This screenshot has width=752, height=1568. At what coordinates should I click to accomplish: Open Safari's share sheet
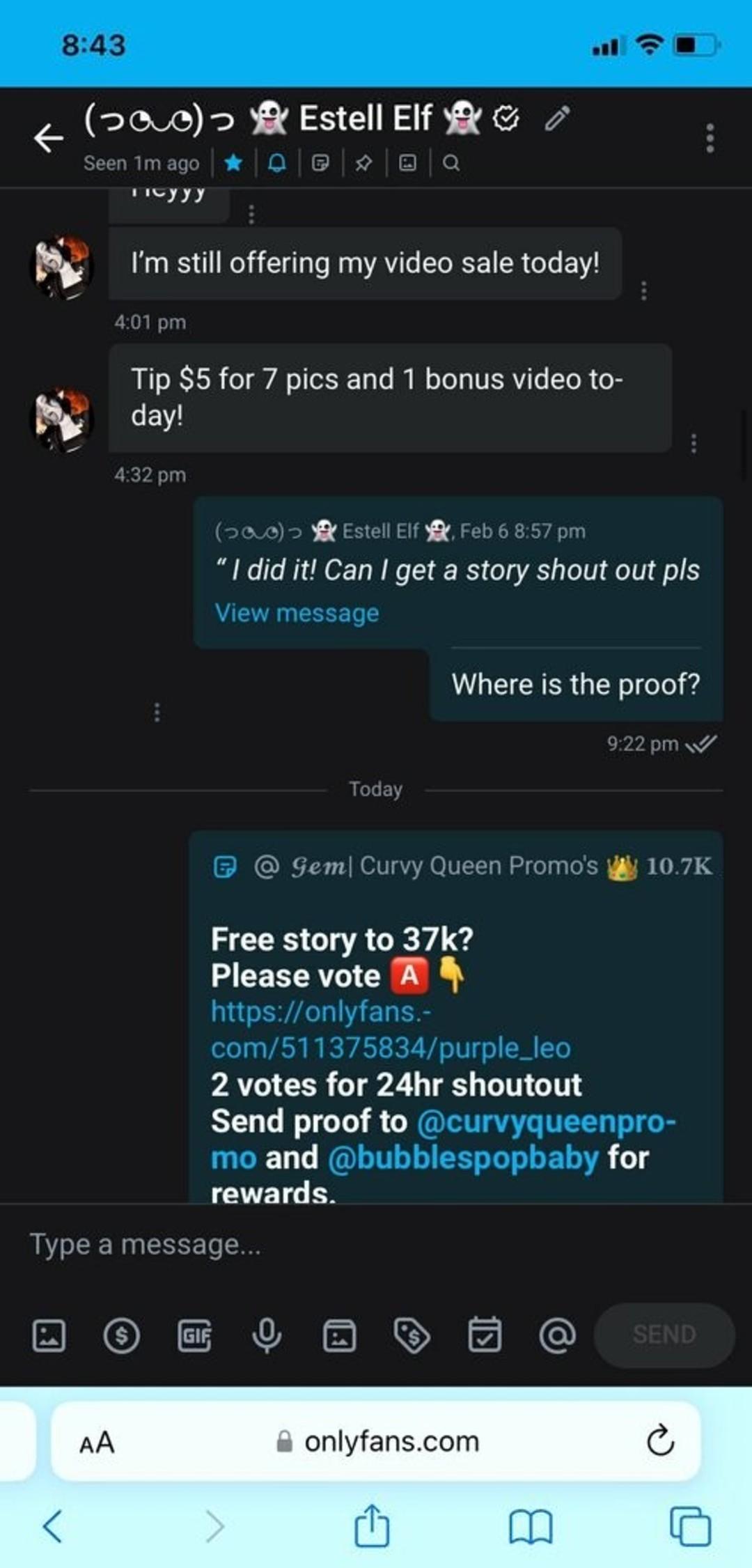click(x=372, y=1526)
